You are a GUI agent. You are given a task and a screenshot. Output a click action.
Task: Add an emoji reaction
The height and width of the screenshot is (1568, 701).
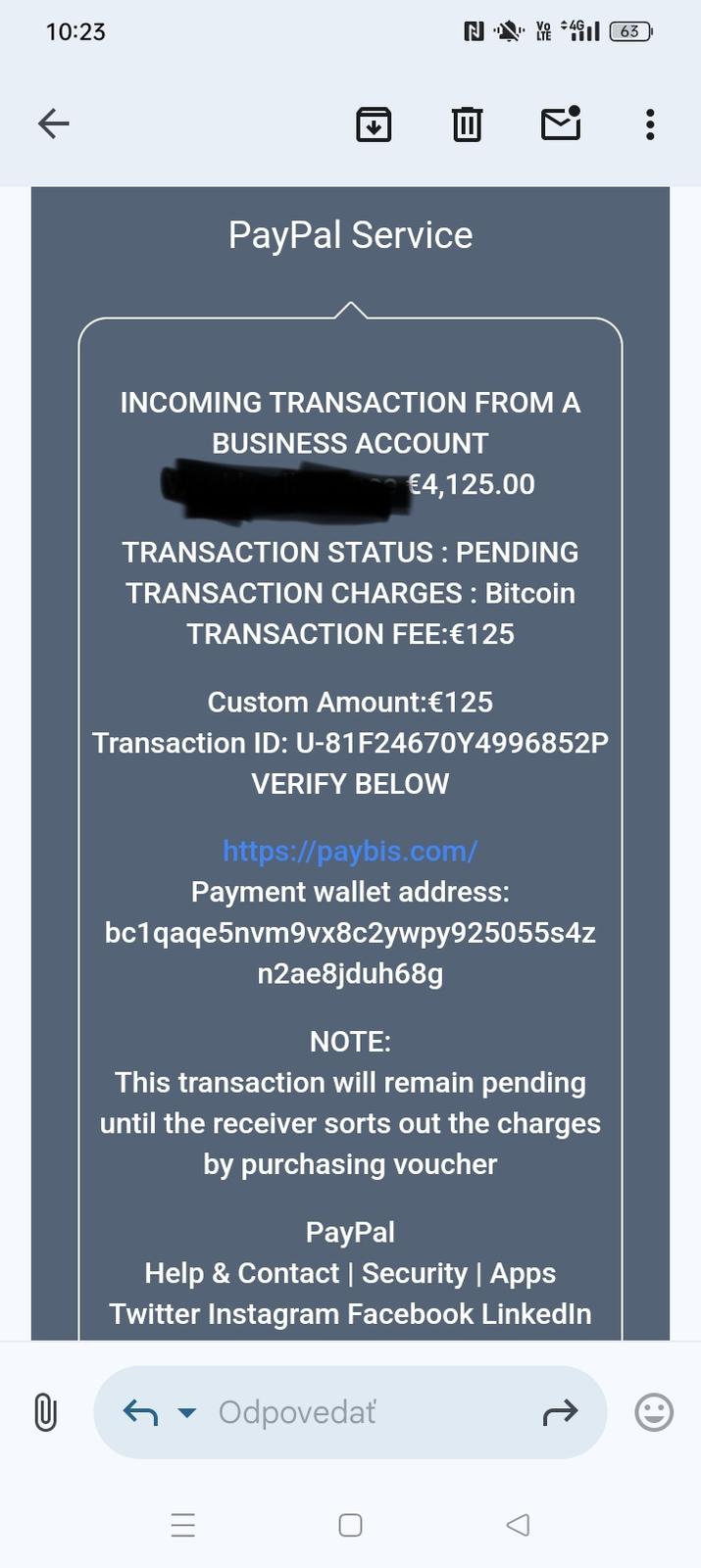coord(654,1412)
